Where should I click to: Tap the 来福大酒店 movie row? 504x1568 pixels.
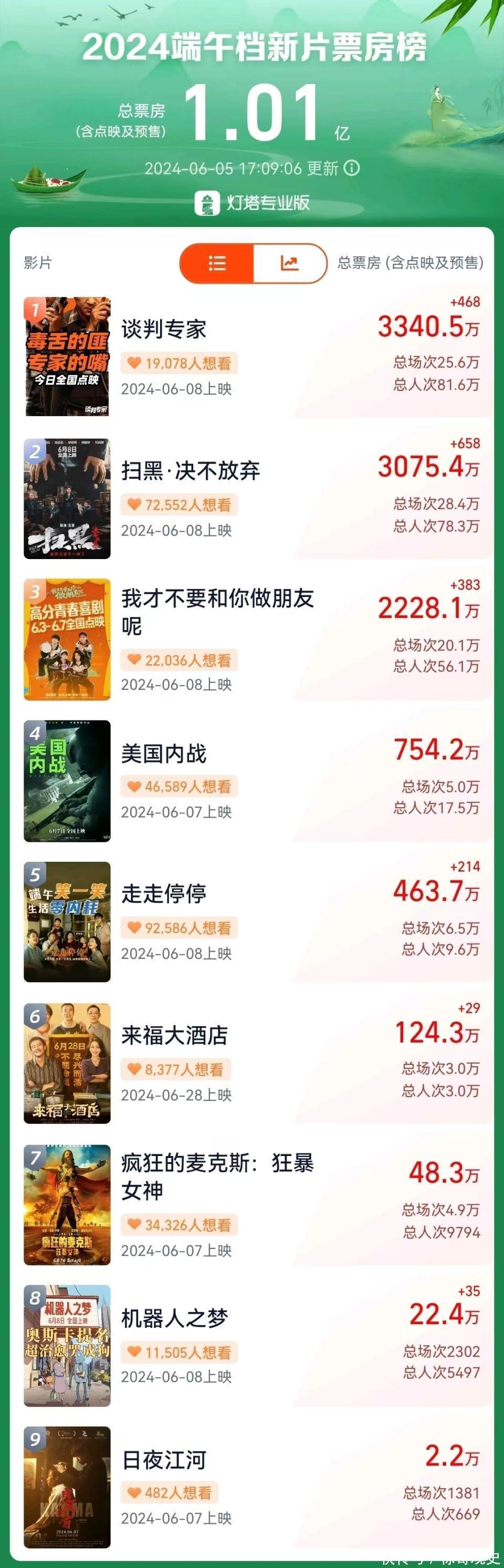[251, 1064]
